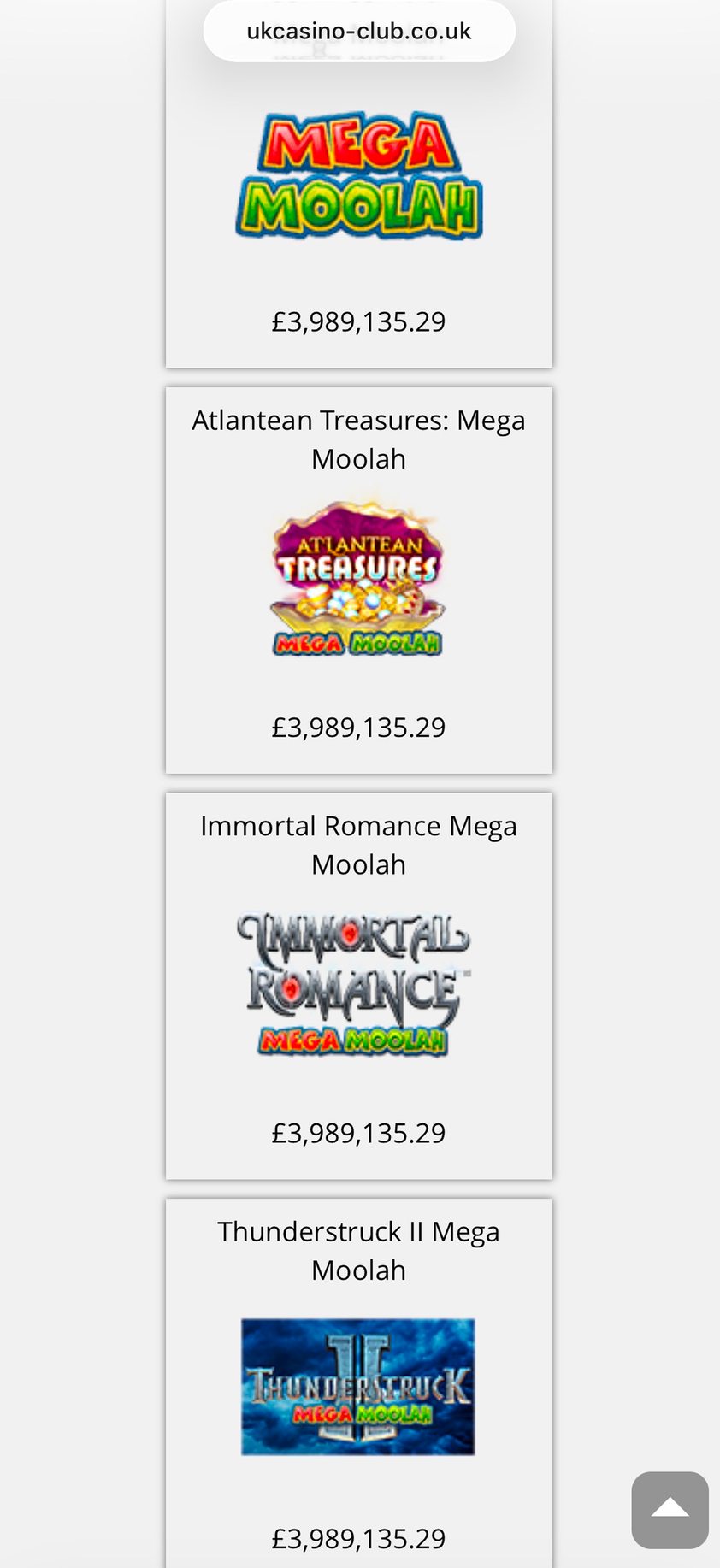Viewport: 720px width, 1568px height.
Task: Select the Mega Moolah game logo
Action: click(359, 175)
